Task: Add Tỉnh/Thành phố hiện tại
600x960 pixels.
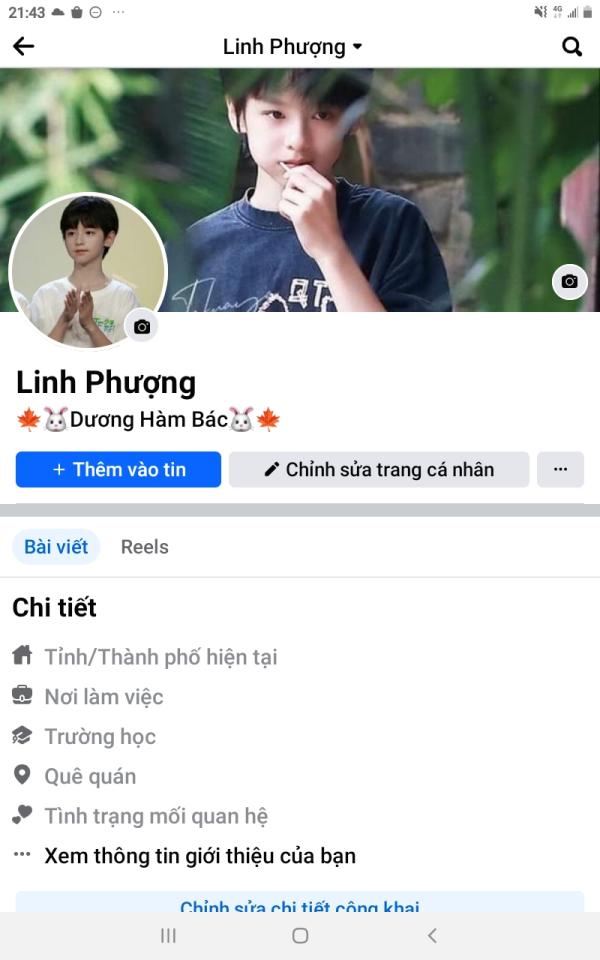Action: pos(161,657)
